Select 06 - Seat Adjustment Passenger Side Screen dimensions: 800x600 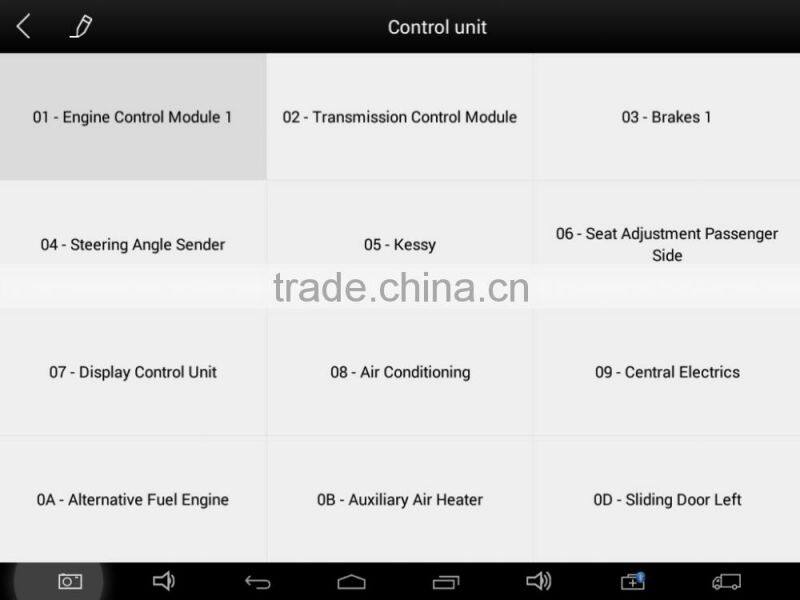pos(667,244)
